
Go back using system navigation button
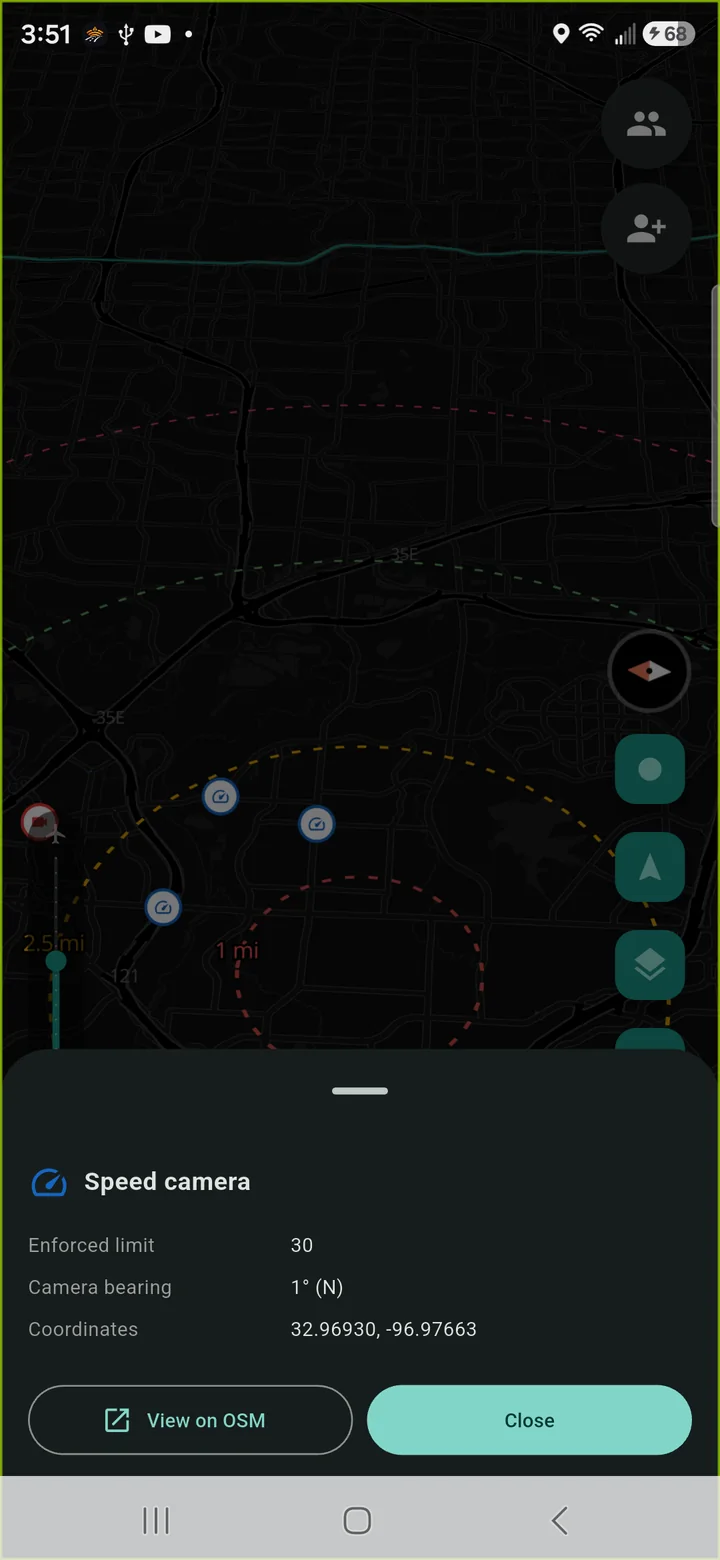(560, 1521)
